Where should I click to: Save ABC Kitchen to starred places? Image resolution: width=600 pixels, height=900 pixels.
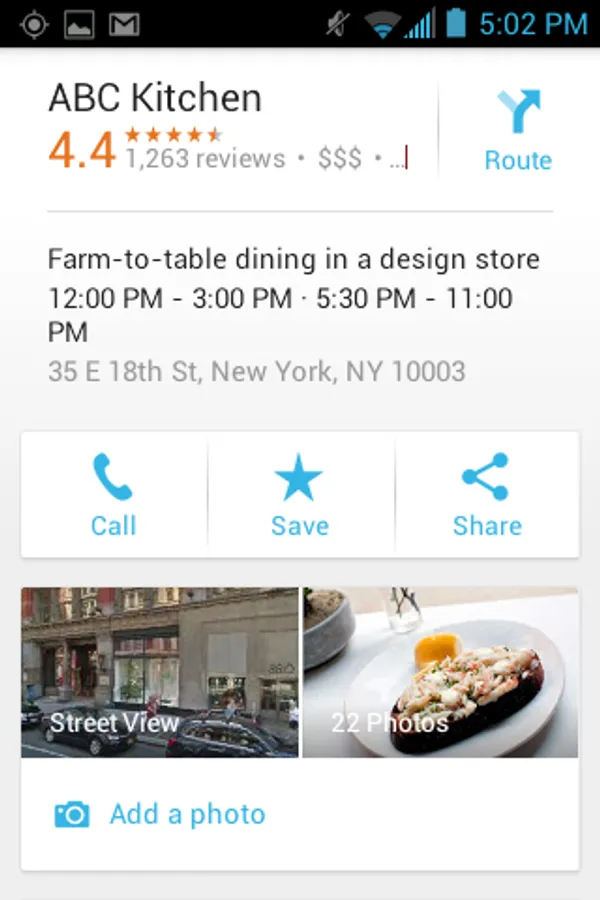tap(299, 495)
